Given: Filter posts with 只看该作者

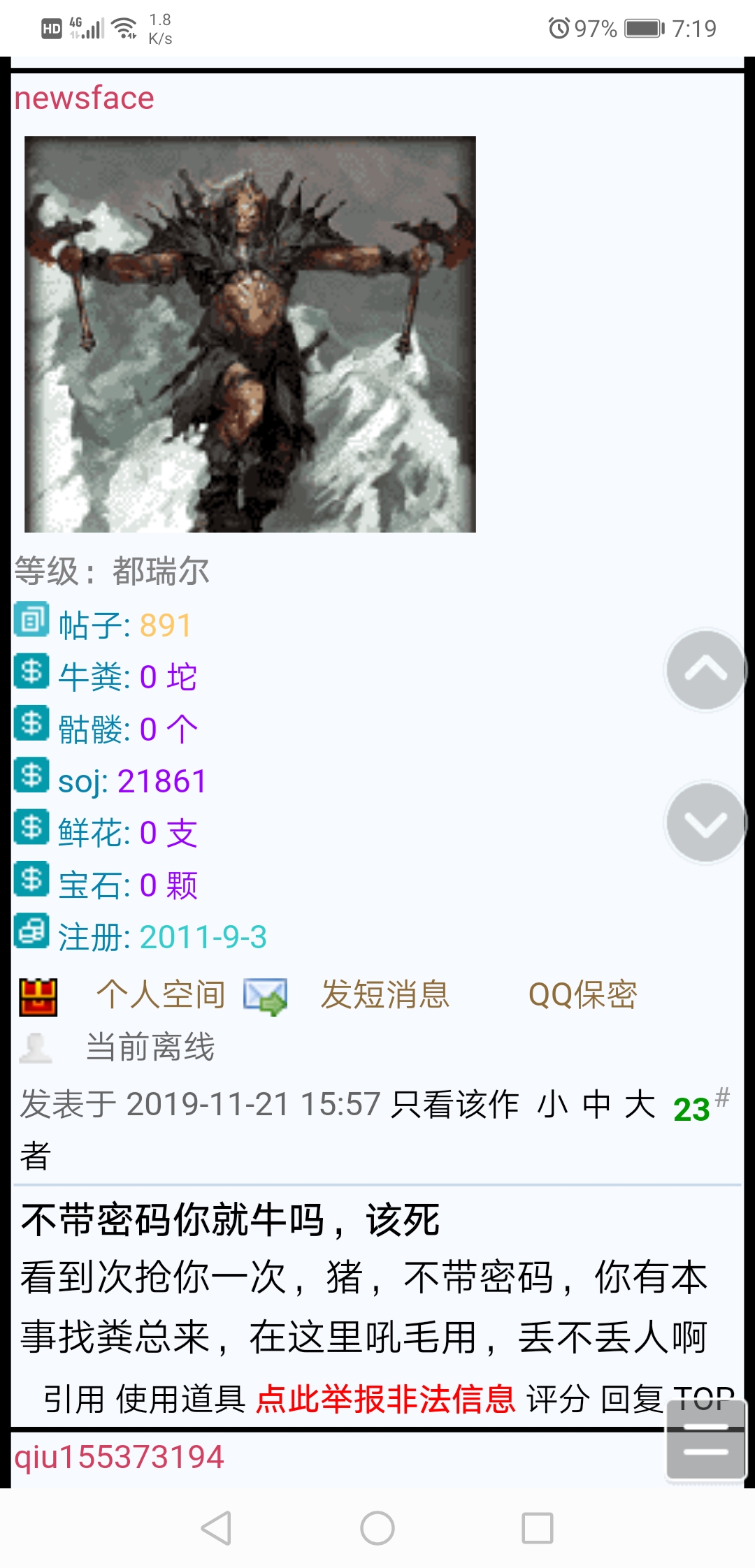Looking at the screenshot, I should point(454,1105).
